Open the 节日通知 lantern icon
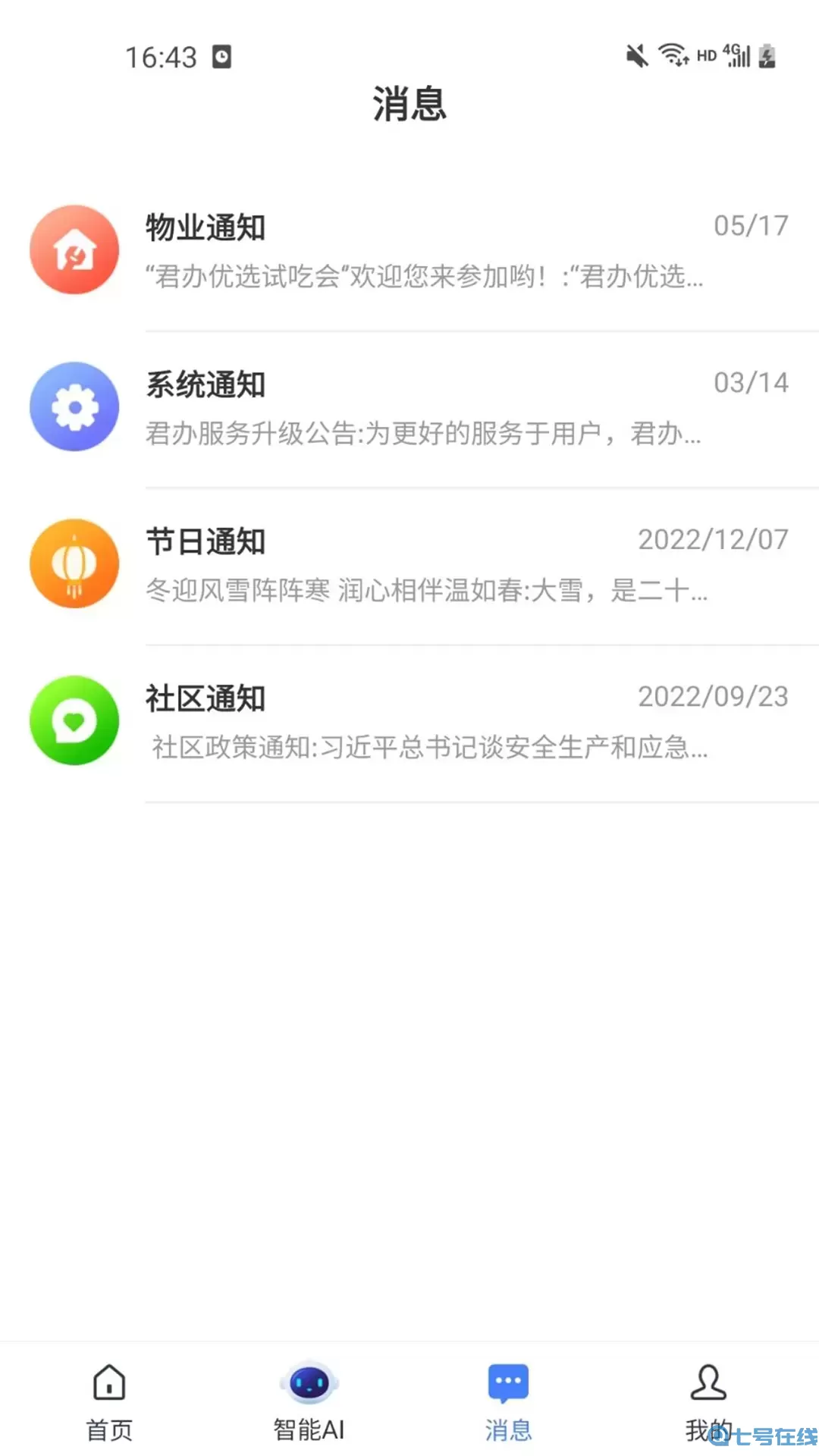 pyautogui.click(x=74, y=564)
